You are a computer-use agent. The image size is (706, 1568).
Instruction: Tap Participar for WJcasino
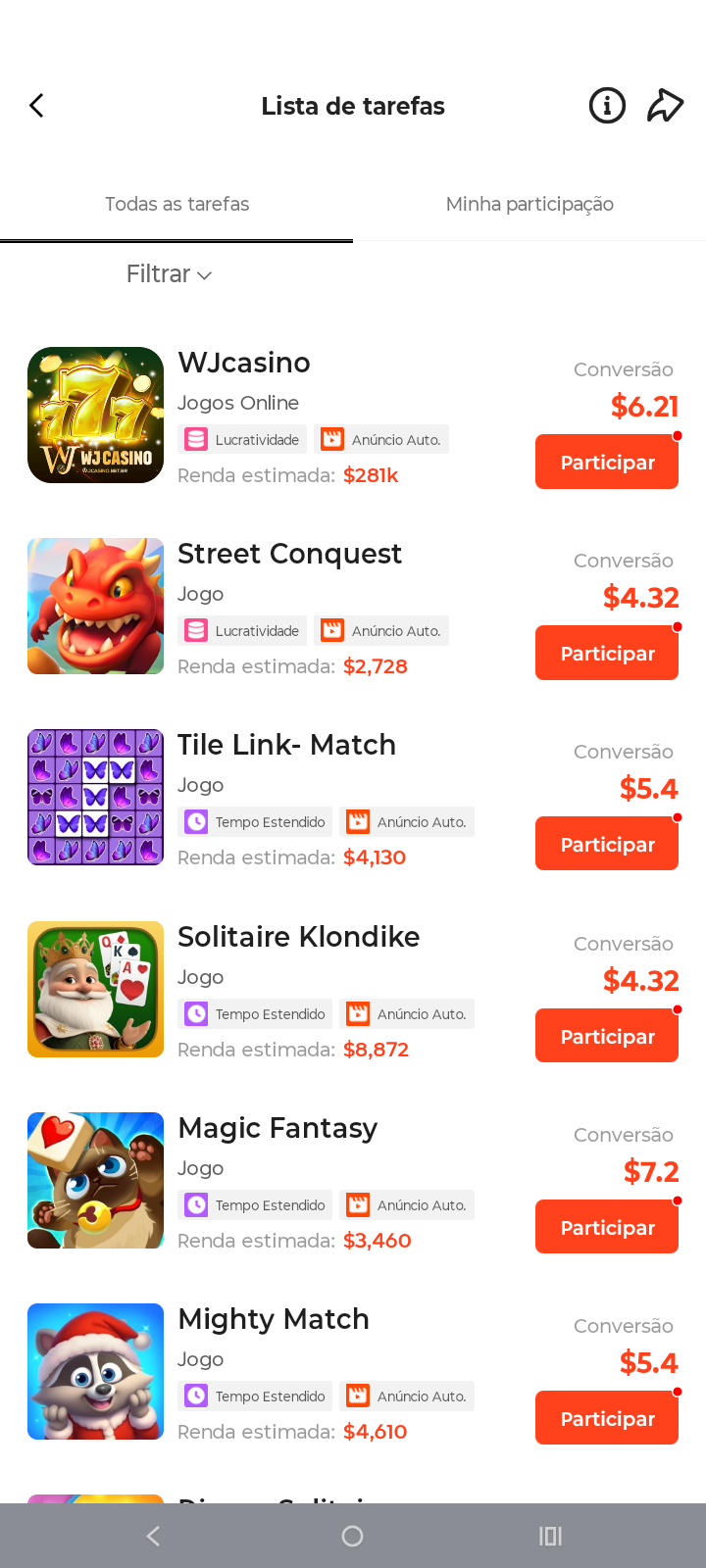coord(607,463)
